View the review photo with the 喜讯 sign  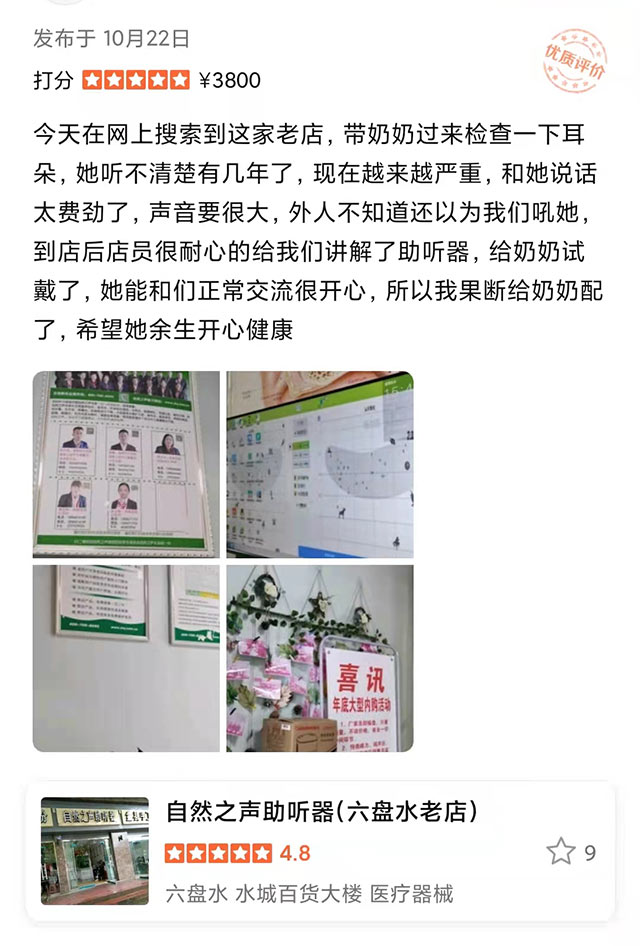[x=319, y=658]
